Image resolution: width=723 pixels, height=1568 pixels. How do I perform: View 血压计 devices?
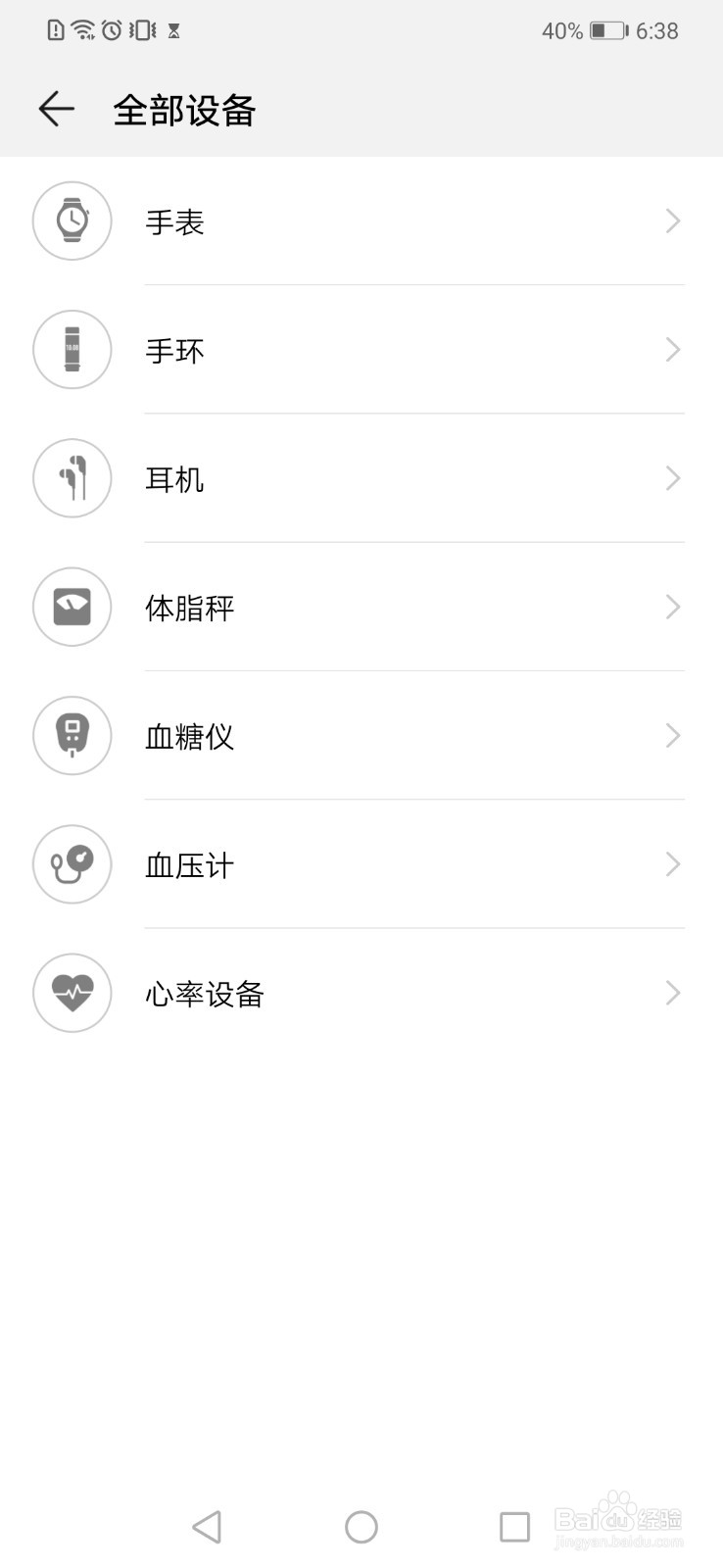[x=361, y=864]
